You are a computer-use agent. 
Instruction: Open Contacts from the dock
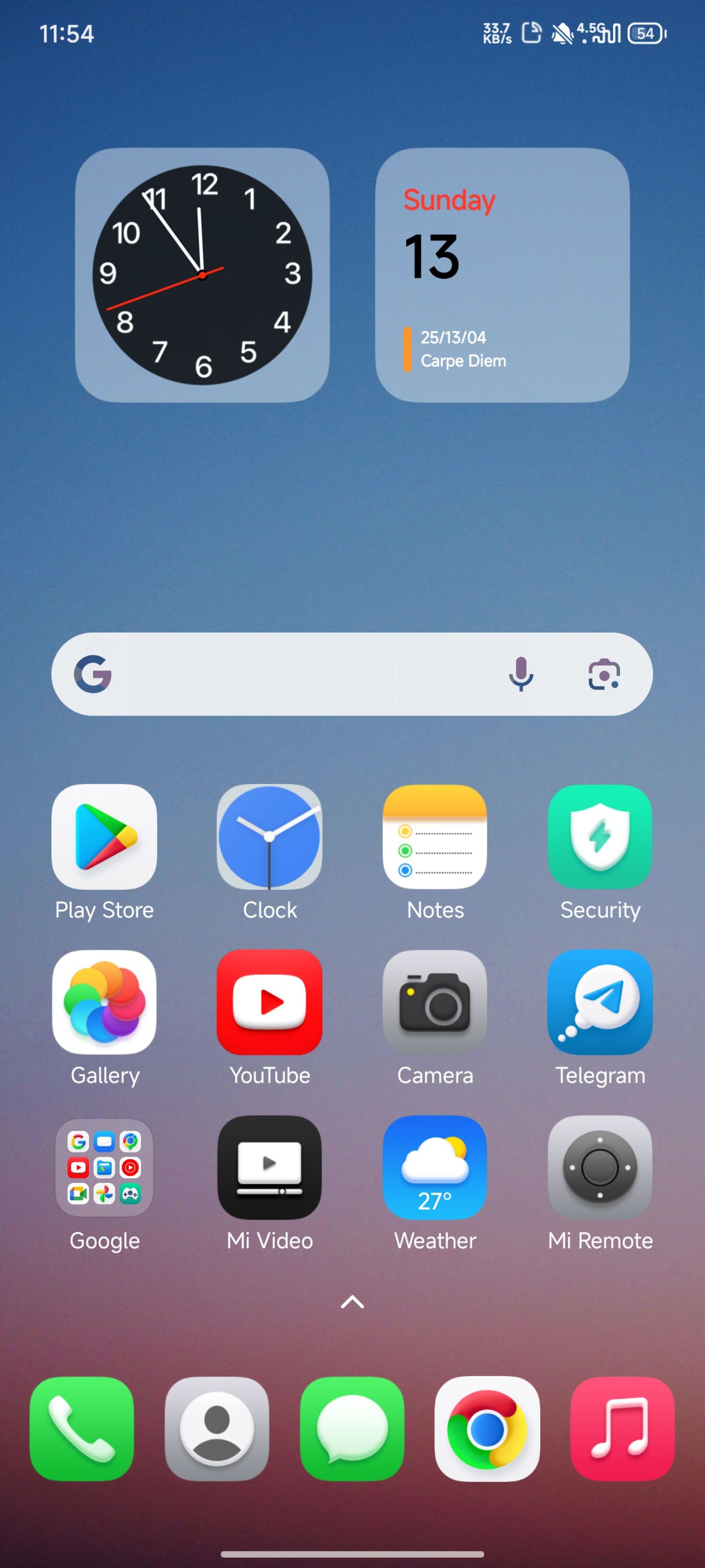[217, 1429]
